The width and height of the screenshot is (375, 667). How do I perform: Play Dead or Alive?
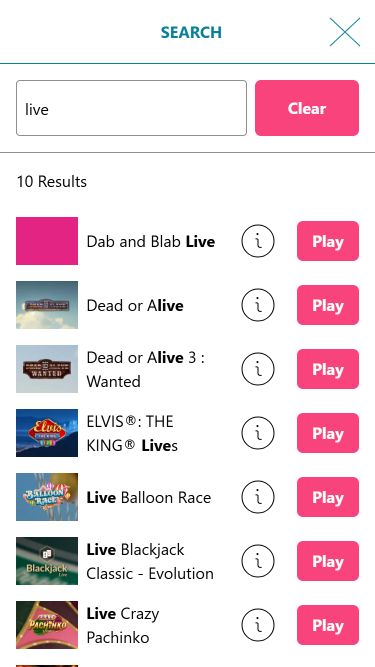328,305
